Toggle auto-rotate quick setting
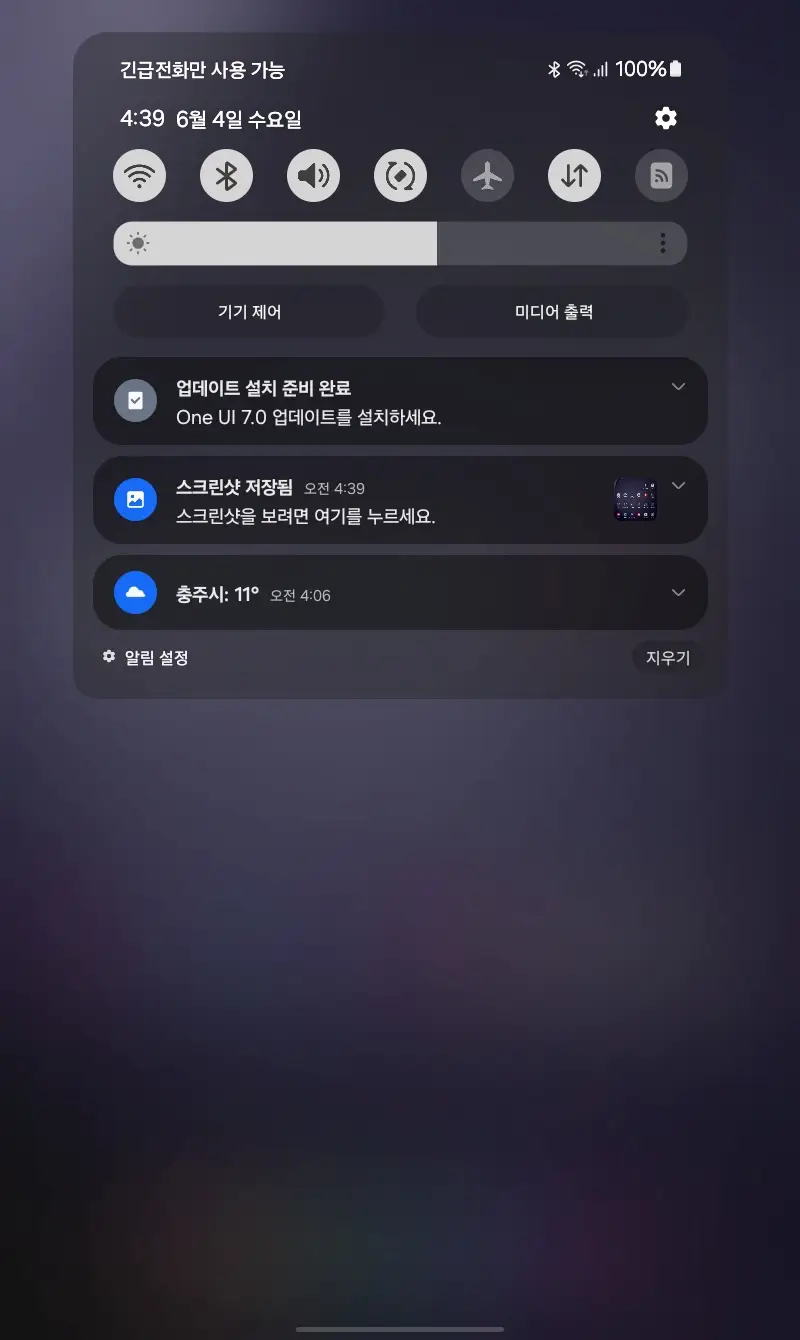Screen dimensions: 800x1340 click(400, 177)
